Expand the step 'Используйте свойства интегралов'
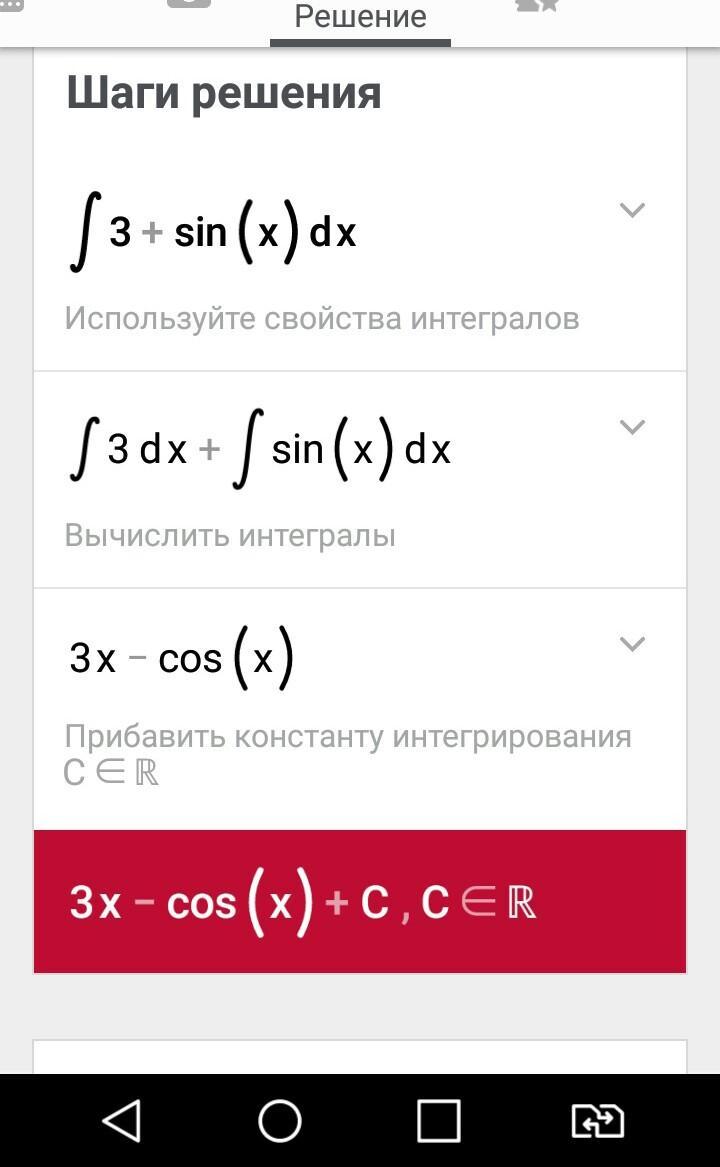Screen dimensions: 720x1167 [x=632, y=210]
